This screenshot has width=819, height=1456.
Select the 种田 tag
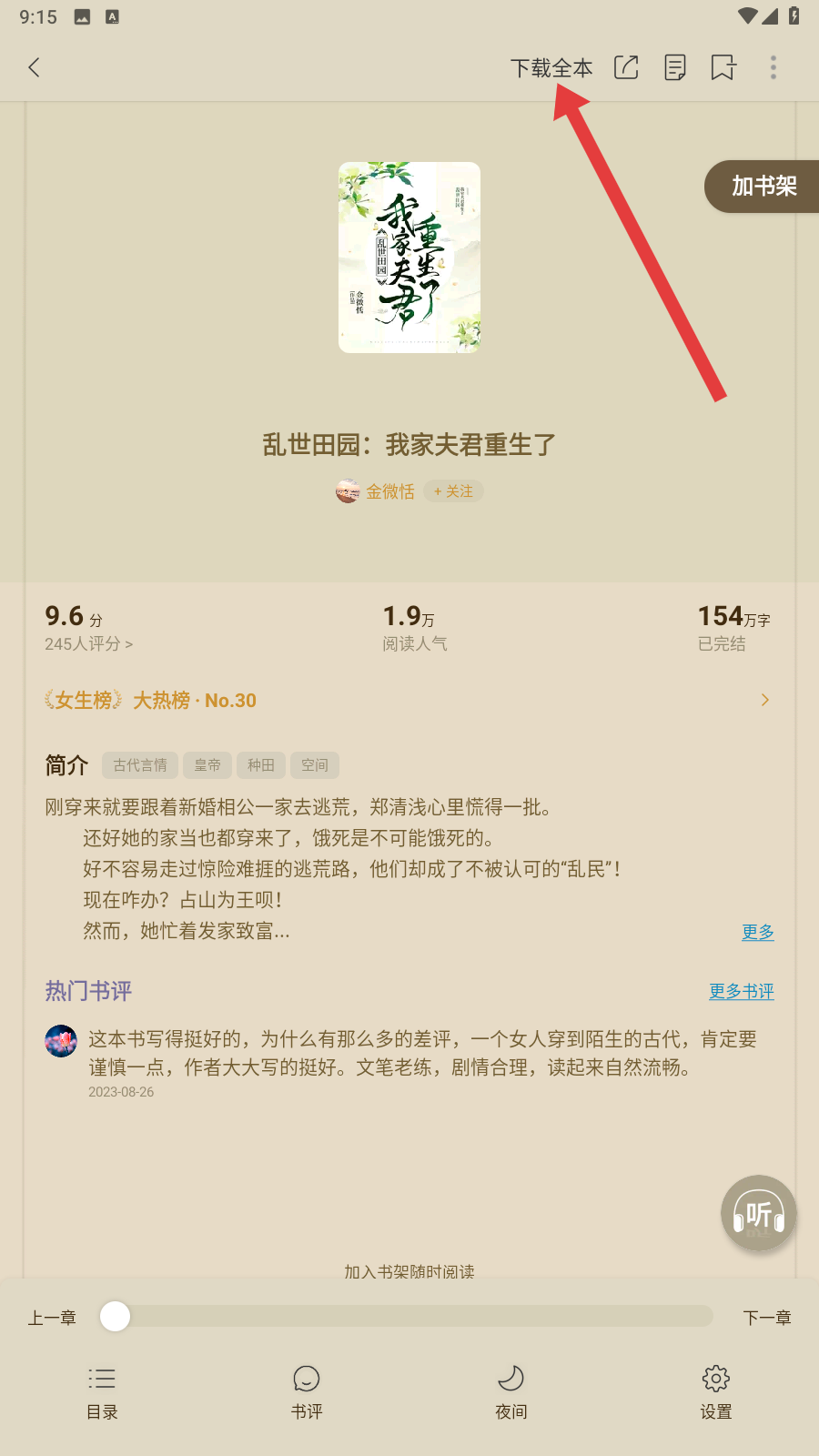(x=261, y=765)
